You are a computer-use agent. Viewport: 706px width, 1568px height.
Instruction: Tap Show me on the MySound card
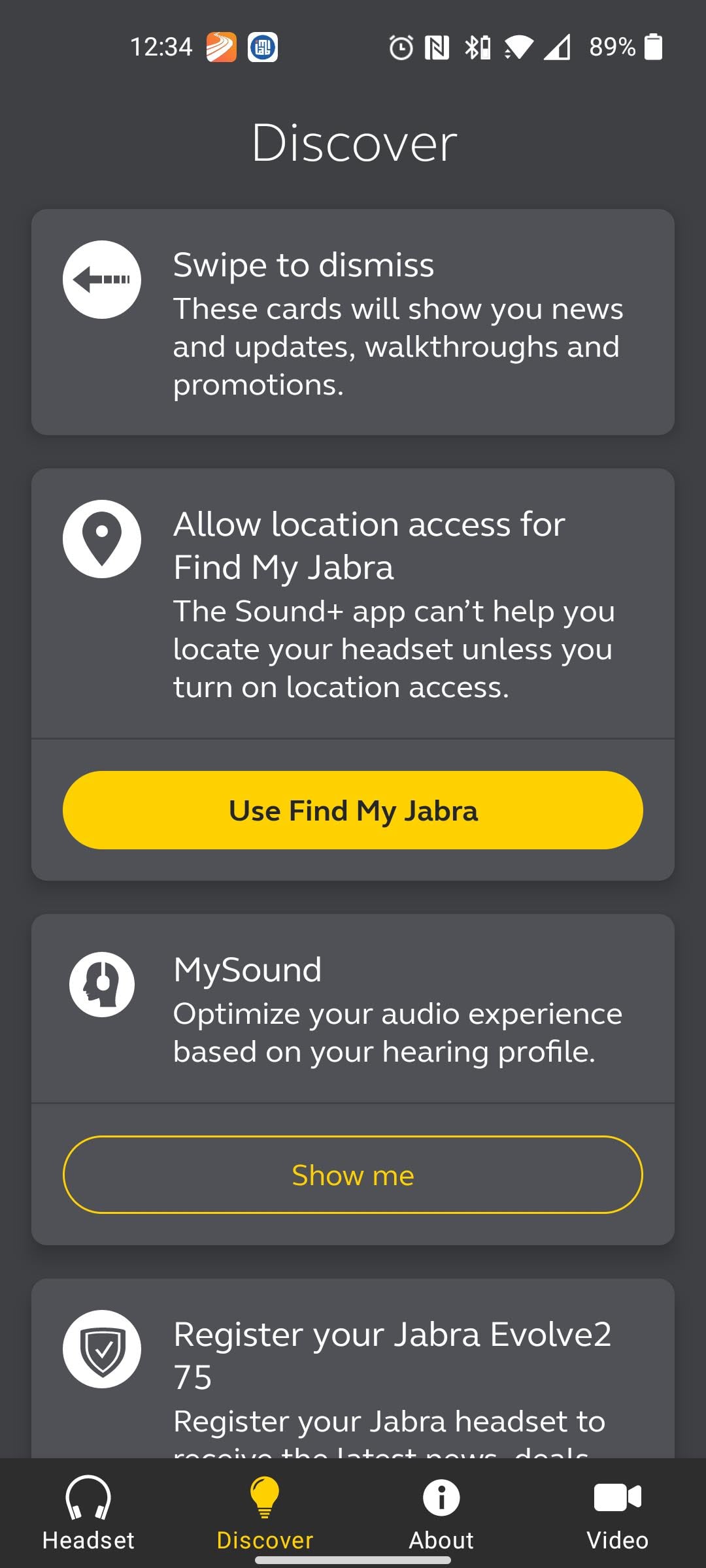pos(353,1175)
